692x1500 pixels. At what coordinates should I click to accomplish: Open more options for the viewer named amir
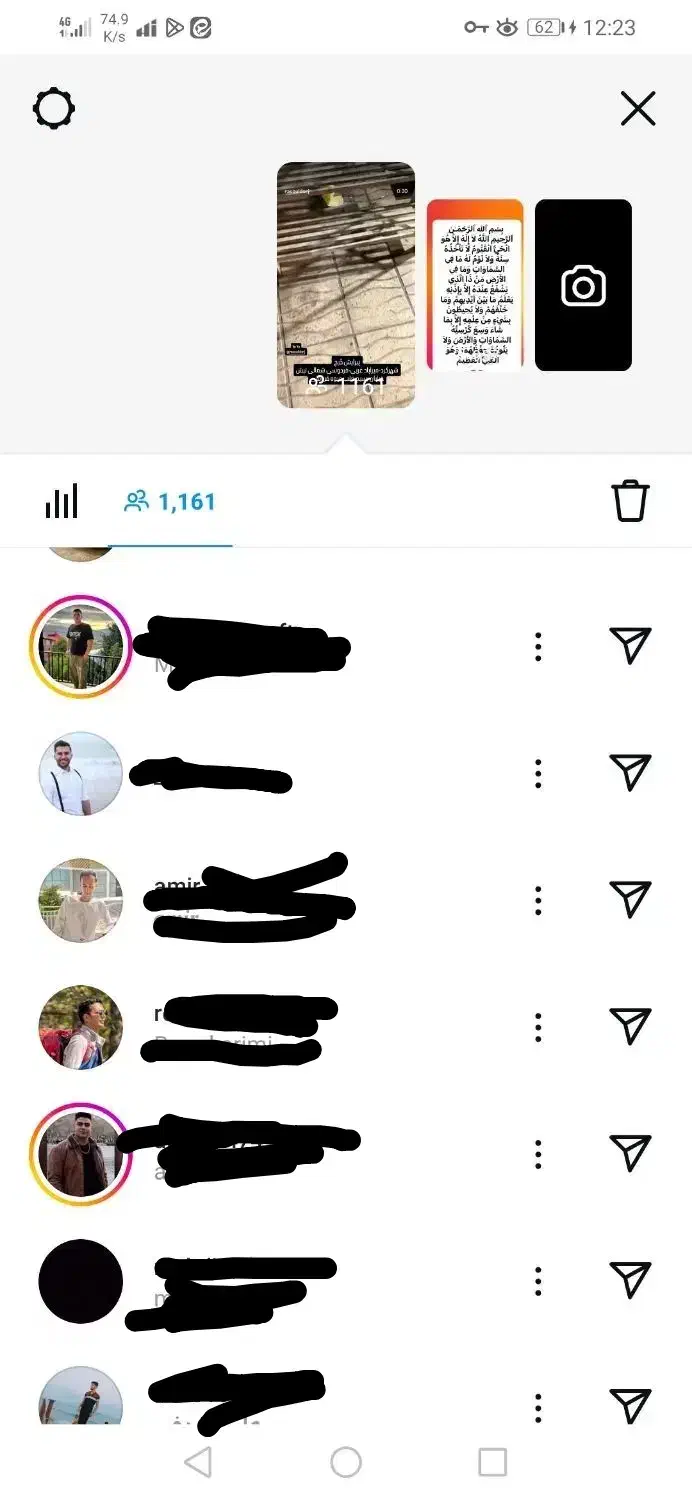click(x=538, y=900)
